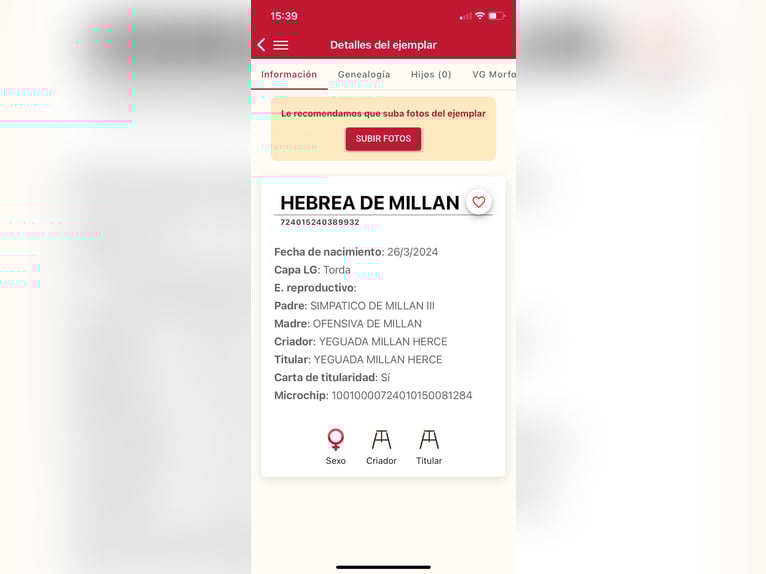Switch to the Genealogía tab

(x=364, y=75)
